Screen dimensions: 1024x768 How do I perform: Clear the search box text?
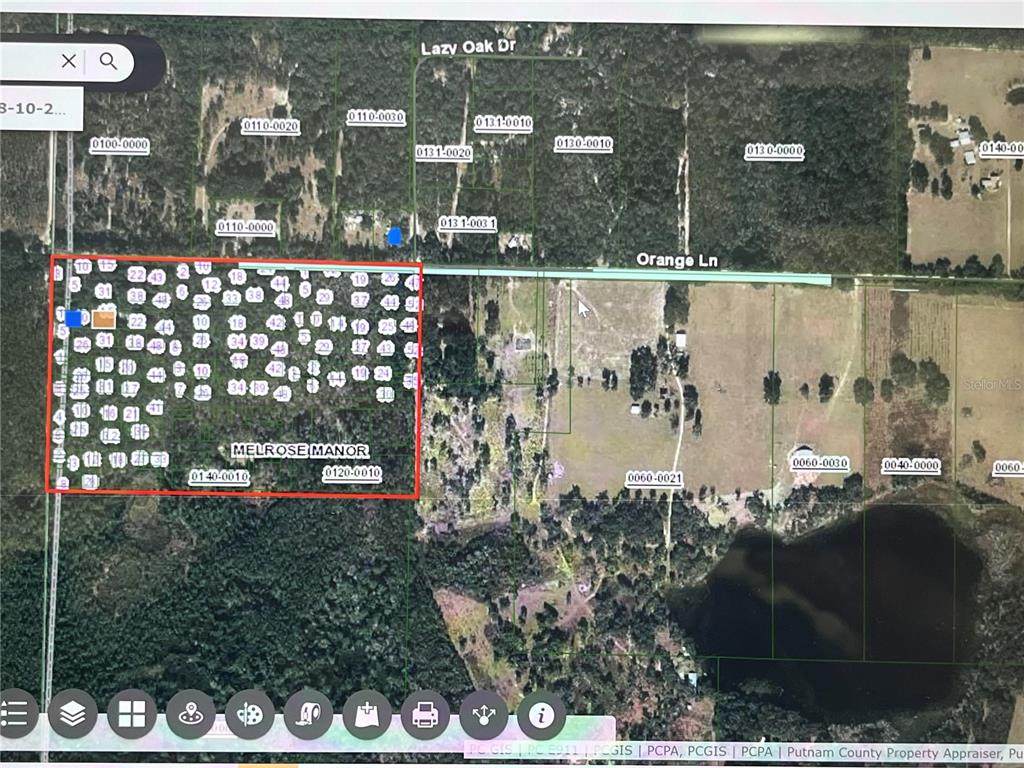68,61
